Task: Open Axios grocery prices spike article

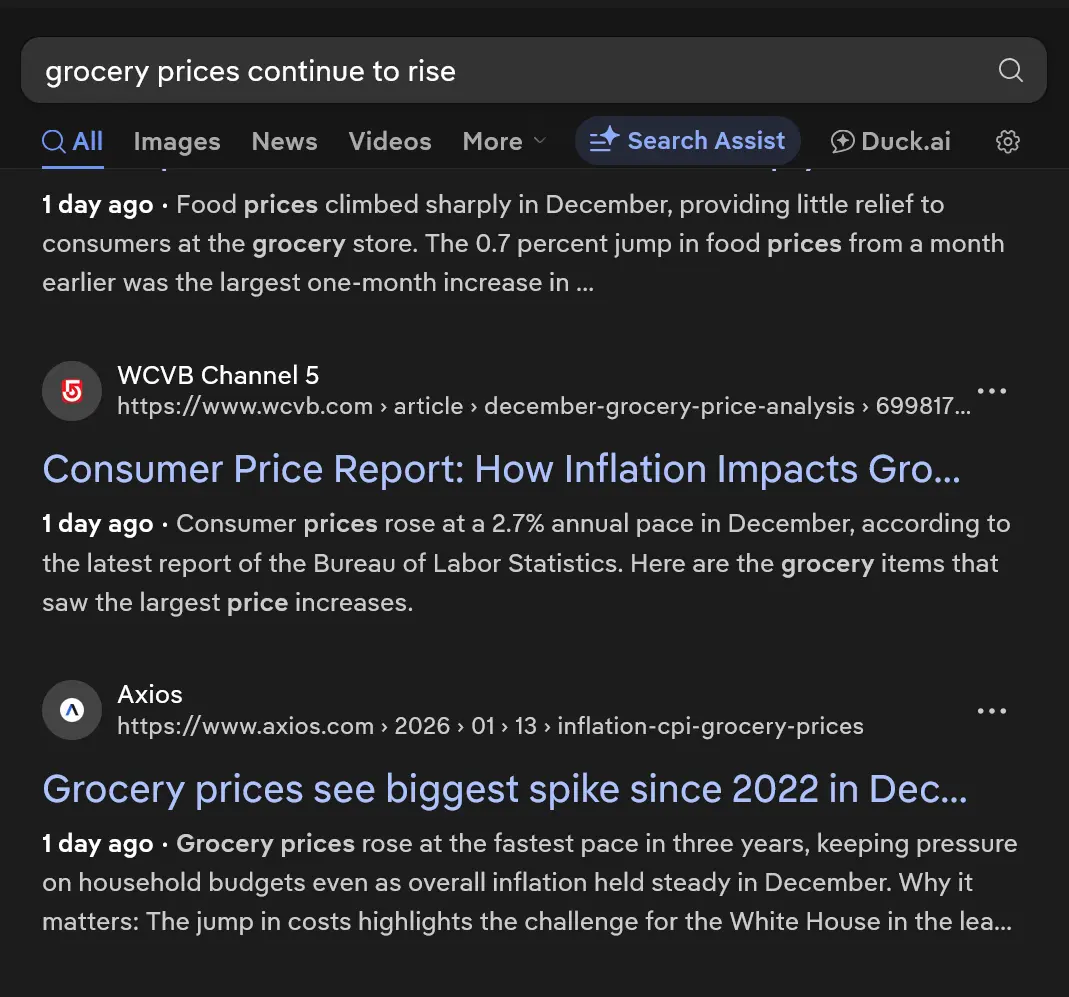Action: tap(505, 790)
